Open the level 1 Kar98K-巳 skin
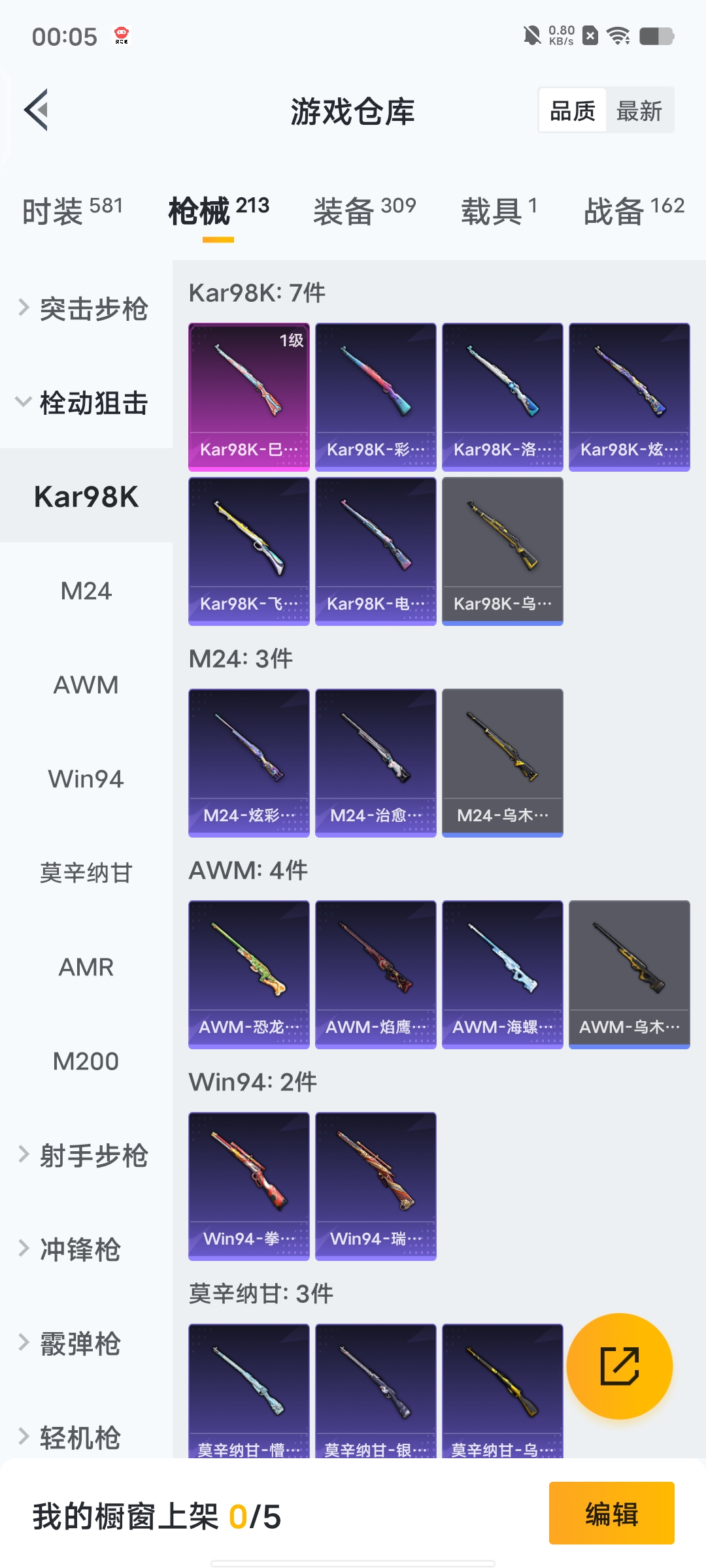 (x=248, y=397)
